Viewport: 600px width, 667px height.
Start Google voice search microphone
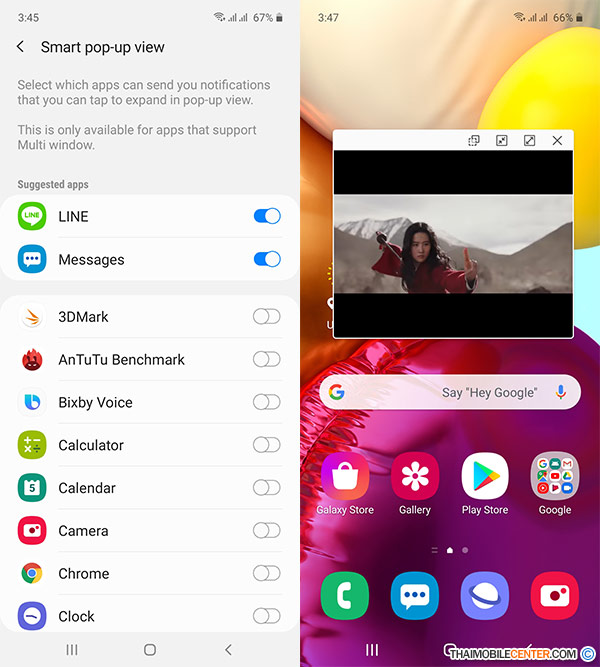click(x=560, y=393)
